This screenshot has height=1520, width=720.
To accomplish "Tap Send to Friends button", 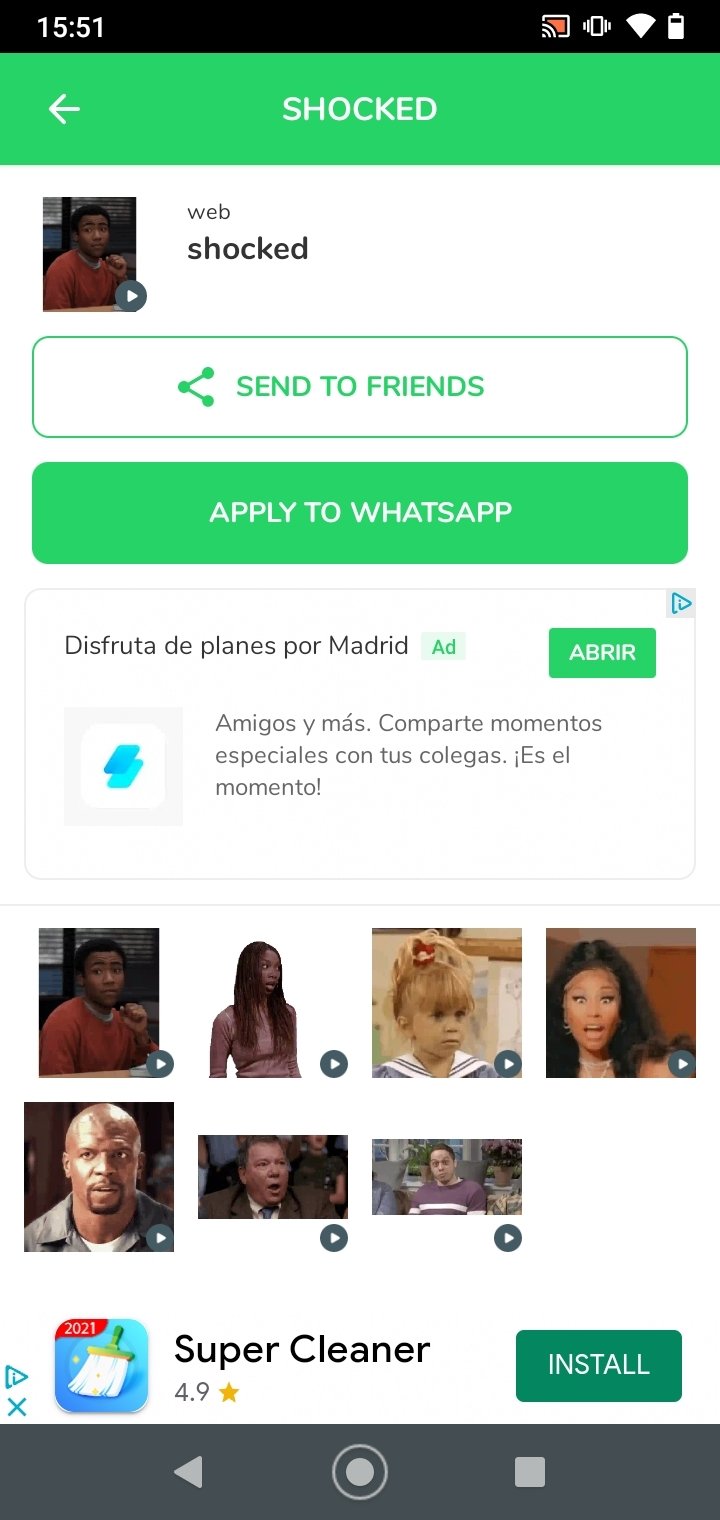I will 360,387.
